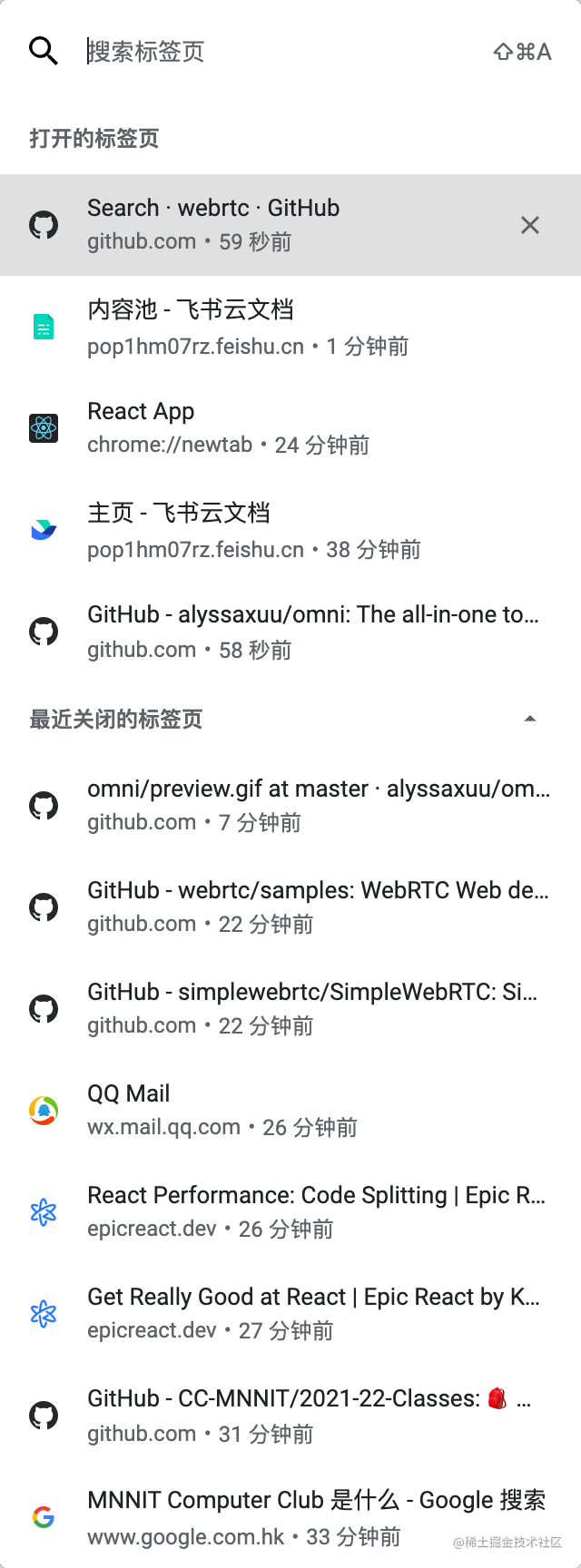Reopen GitHub - webrtc/samples tab
This screenshot has width=581, height=1568.
click(272, 906)
